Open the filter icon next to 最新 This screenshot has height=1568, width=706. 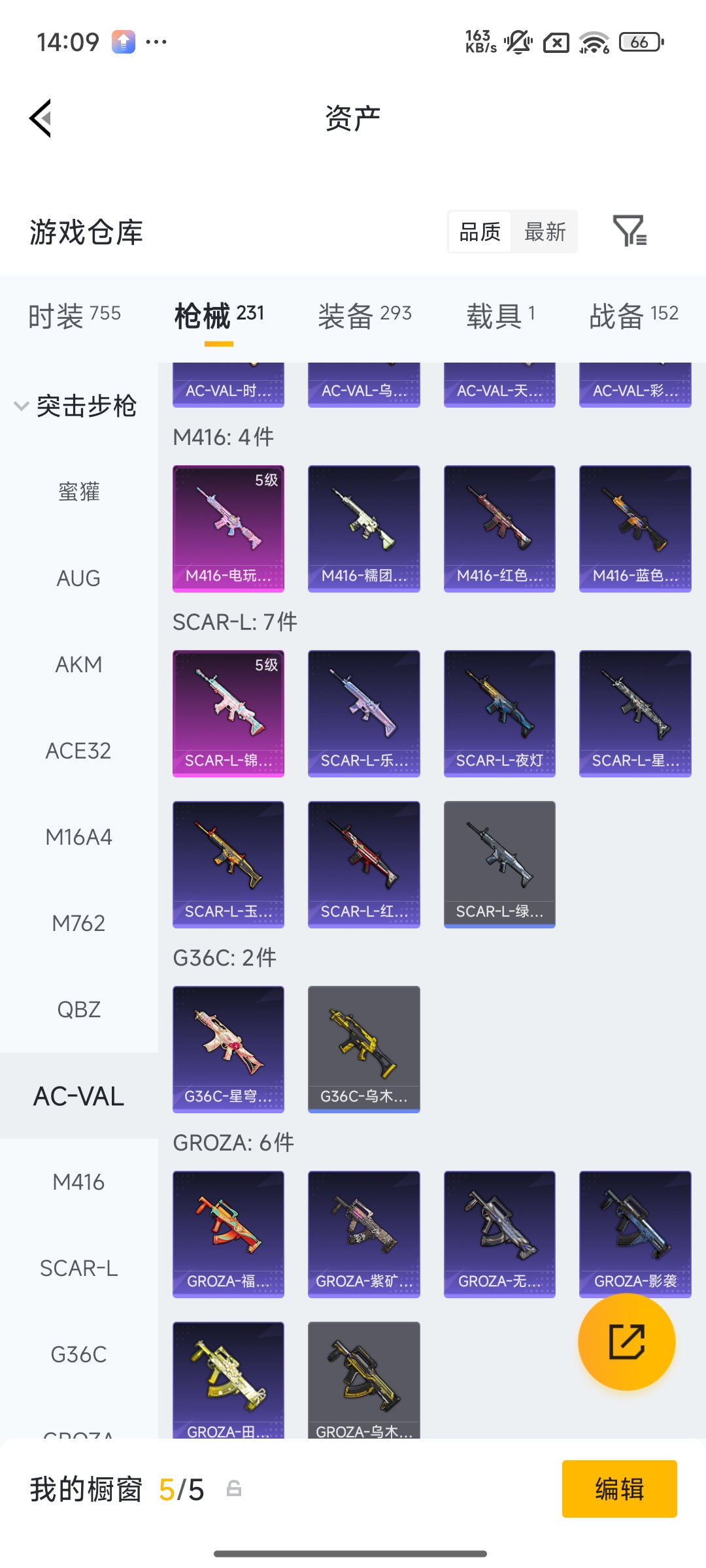pyautogui.click(x=629, y=231)
